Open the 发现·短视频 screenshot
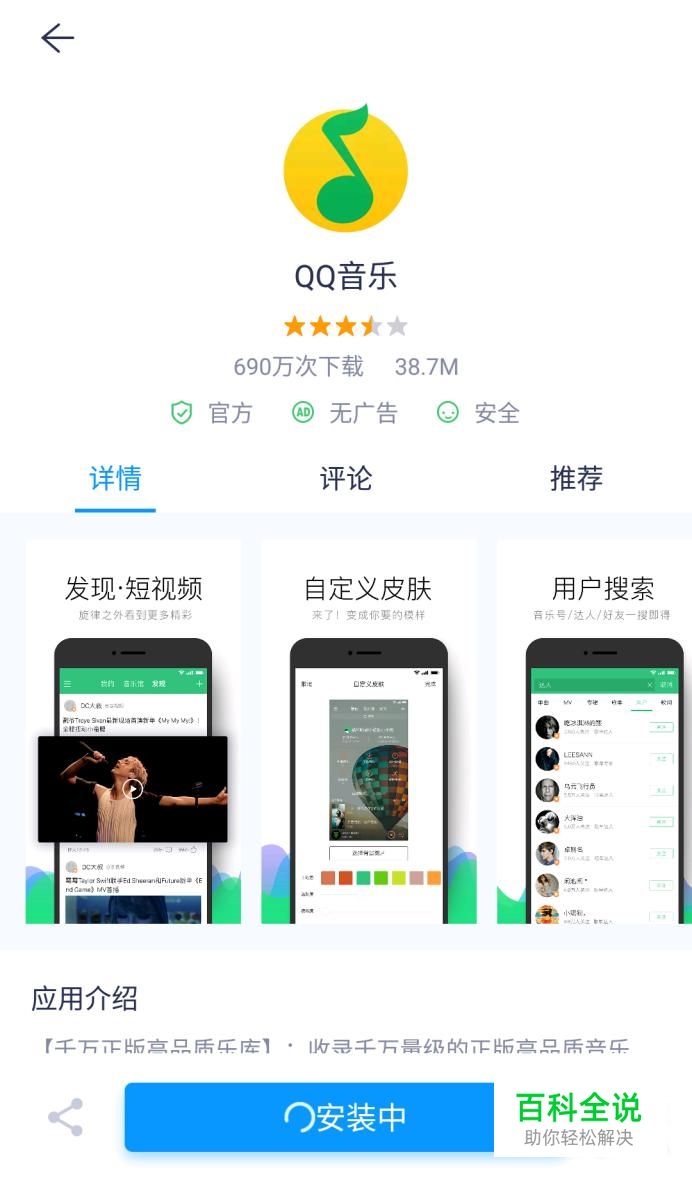 pyautogui.click(x=133, y=732)
